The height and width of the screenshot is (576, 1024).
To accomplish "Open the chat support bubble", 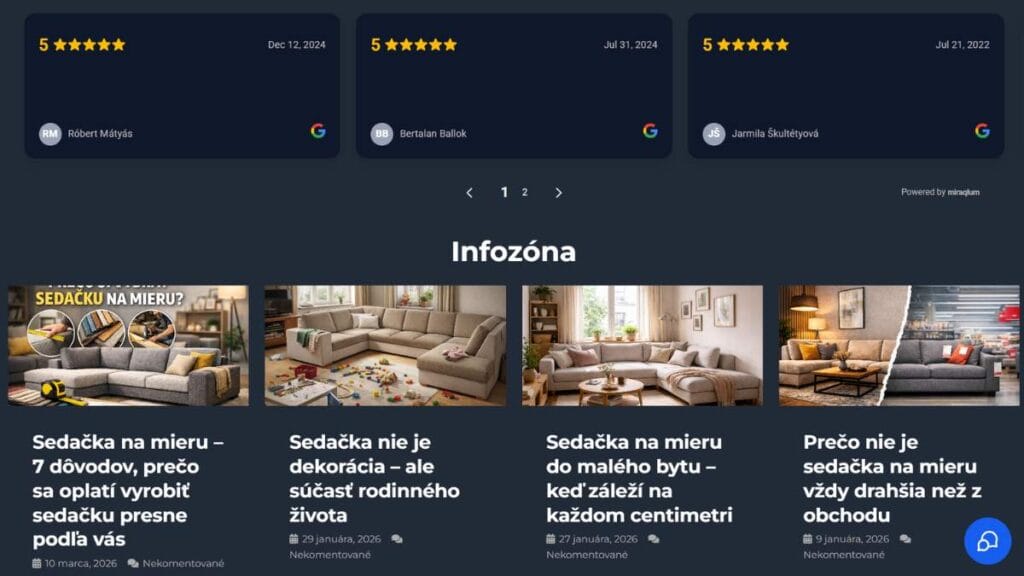I will point(987,541).
